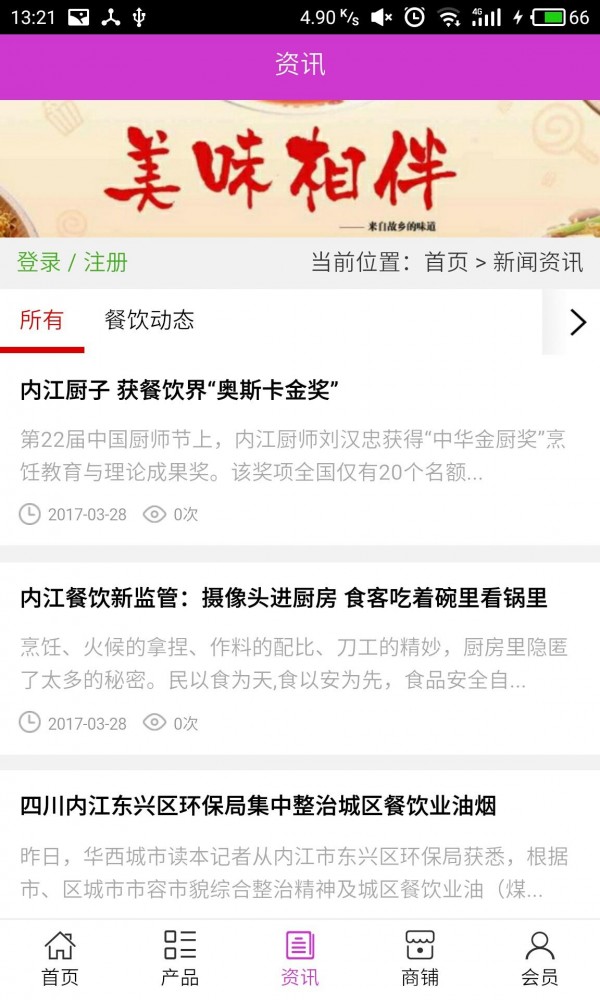Open article 内江厨子 获餐饮界"奥斯卡金奖"
600x1000 pixels.
click(x=180, y=390)
